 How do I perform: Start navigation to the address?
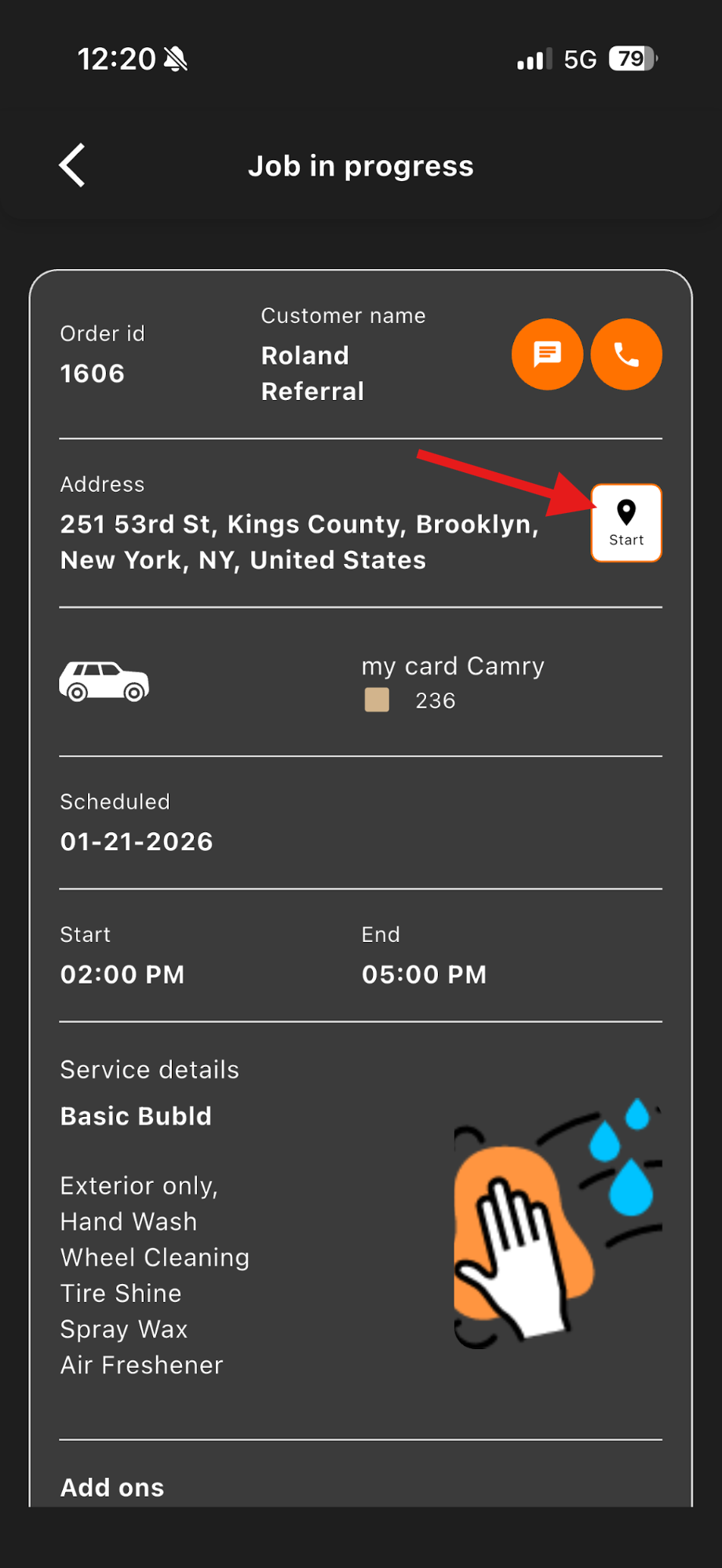[626, 522]
